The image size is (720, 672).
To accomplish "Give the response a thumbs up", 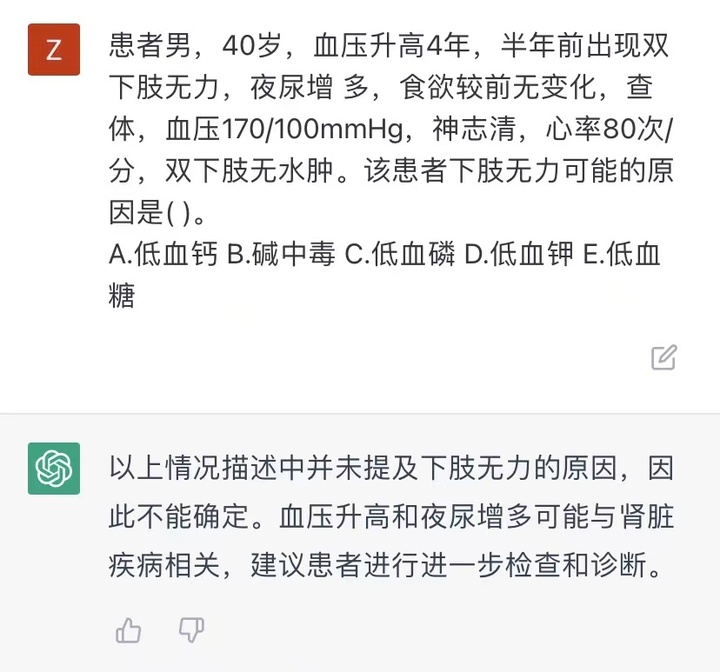I will (129, 630).
